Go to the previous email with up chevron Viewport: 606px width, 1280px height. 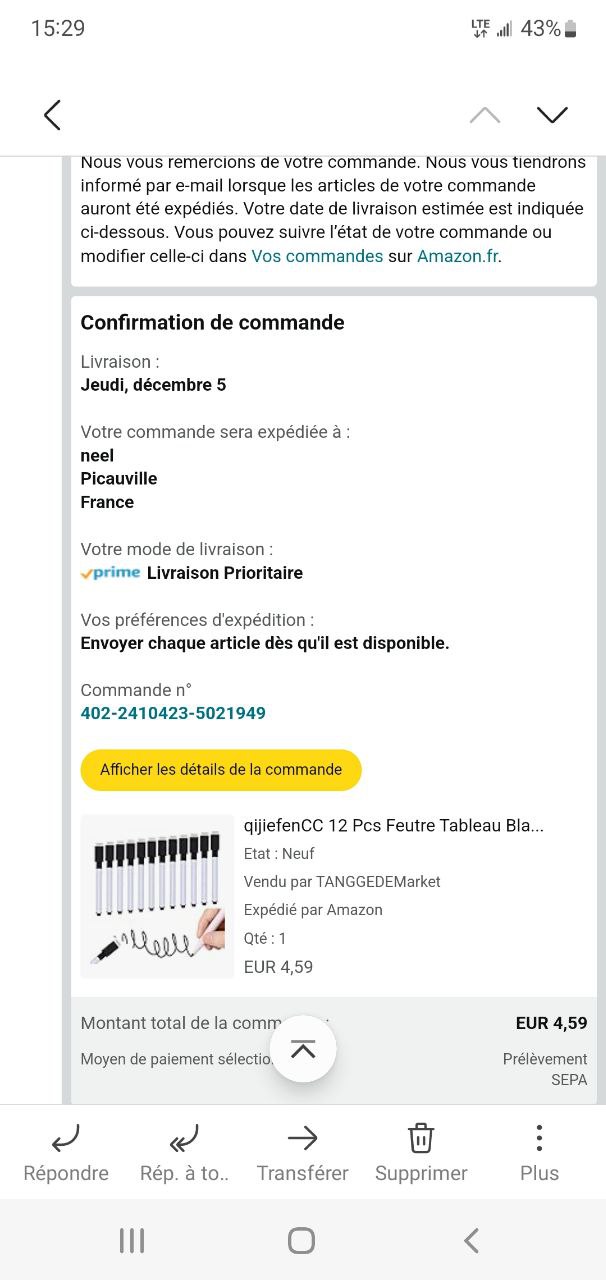(485, 115)
